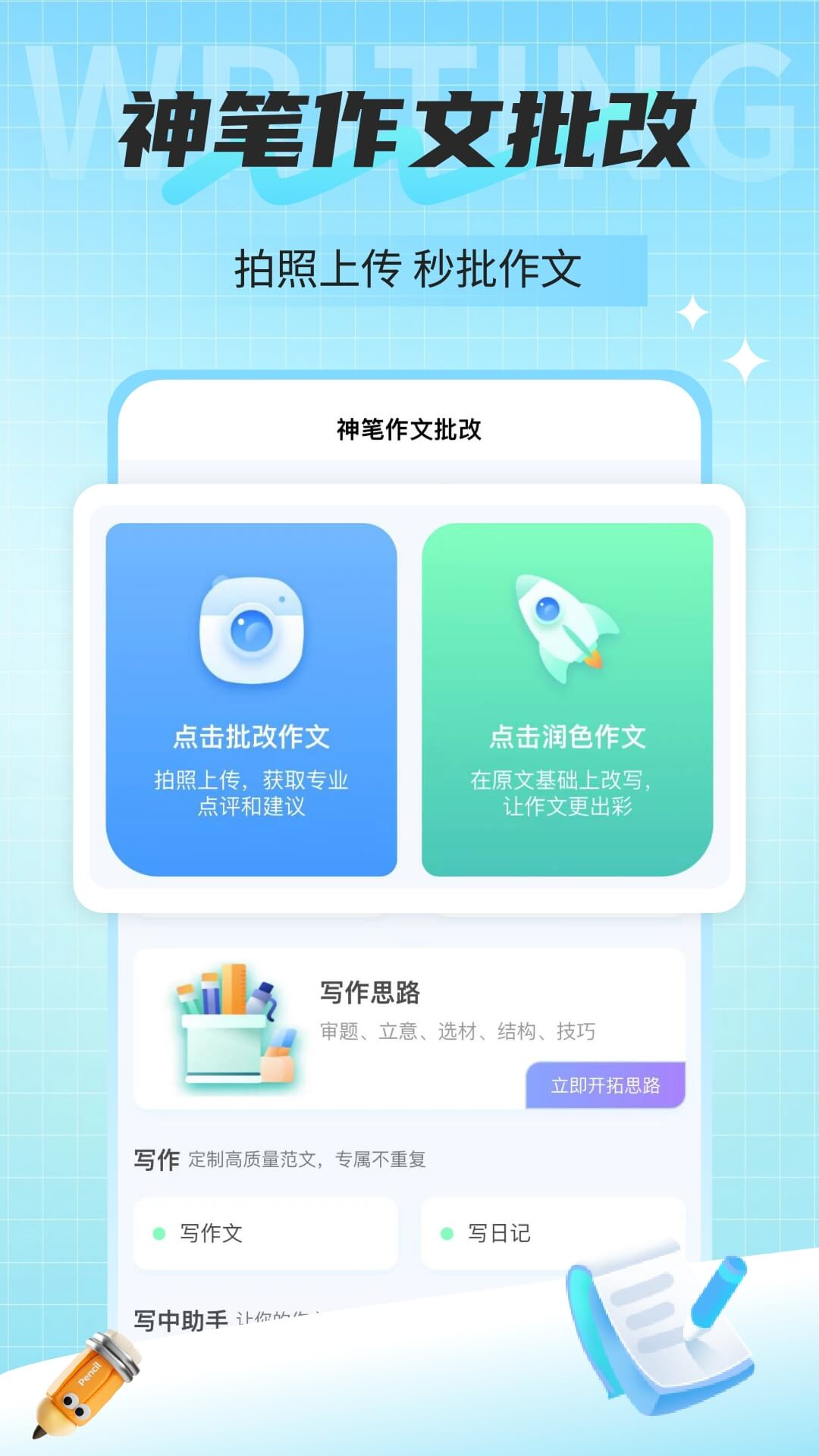Tap the main 神笔作文批改 headline text
The width and height of the screenshot is (819, 1456).
click(x=409, y=129)
